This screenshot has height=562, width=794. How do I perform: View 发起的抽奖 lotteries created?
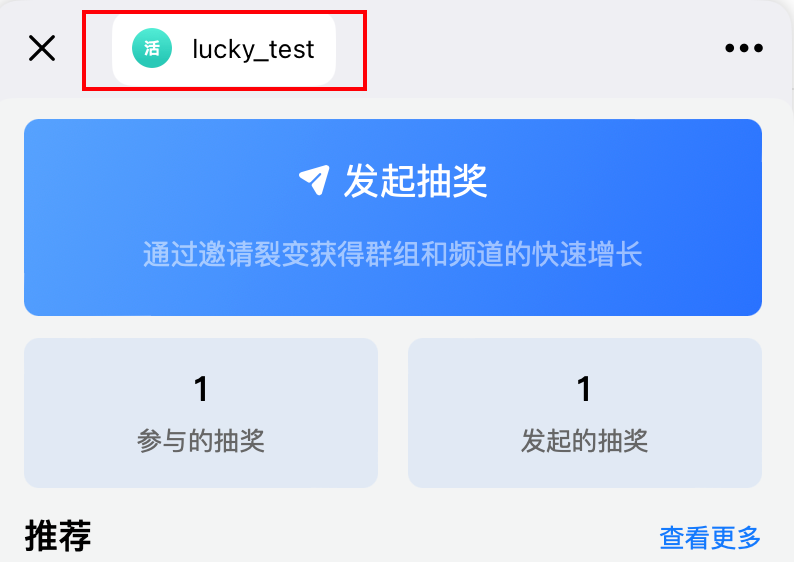585,412
